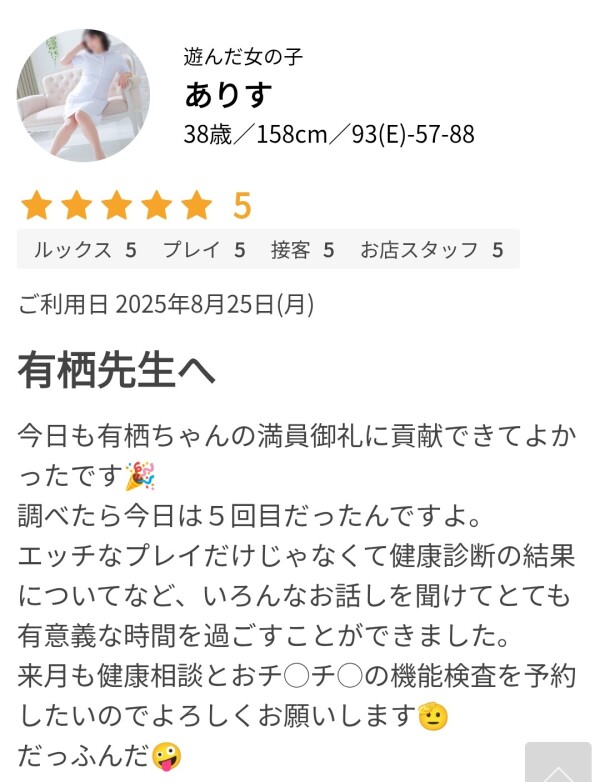Open ありす's profile photo
This screenshot has height=782, width=600.
point(84,96)
